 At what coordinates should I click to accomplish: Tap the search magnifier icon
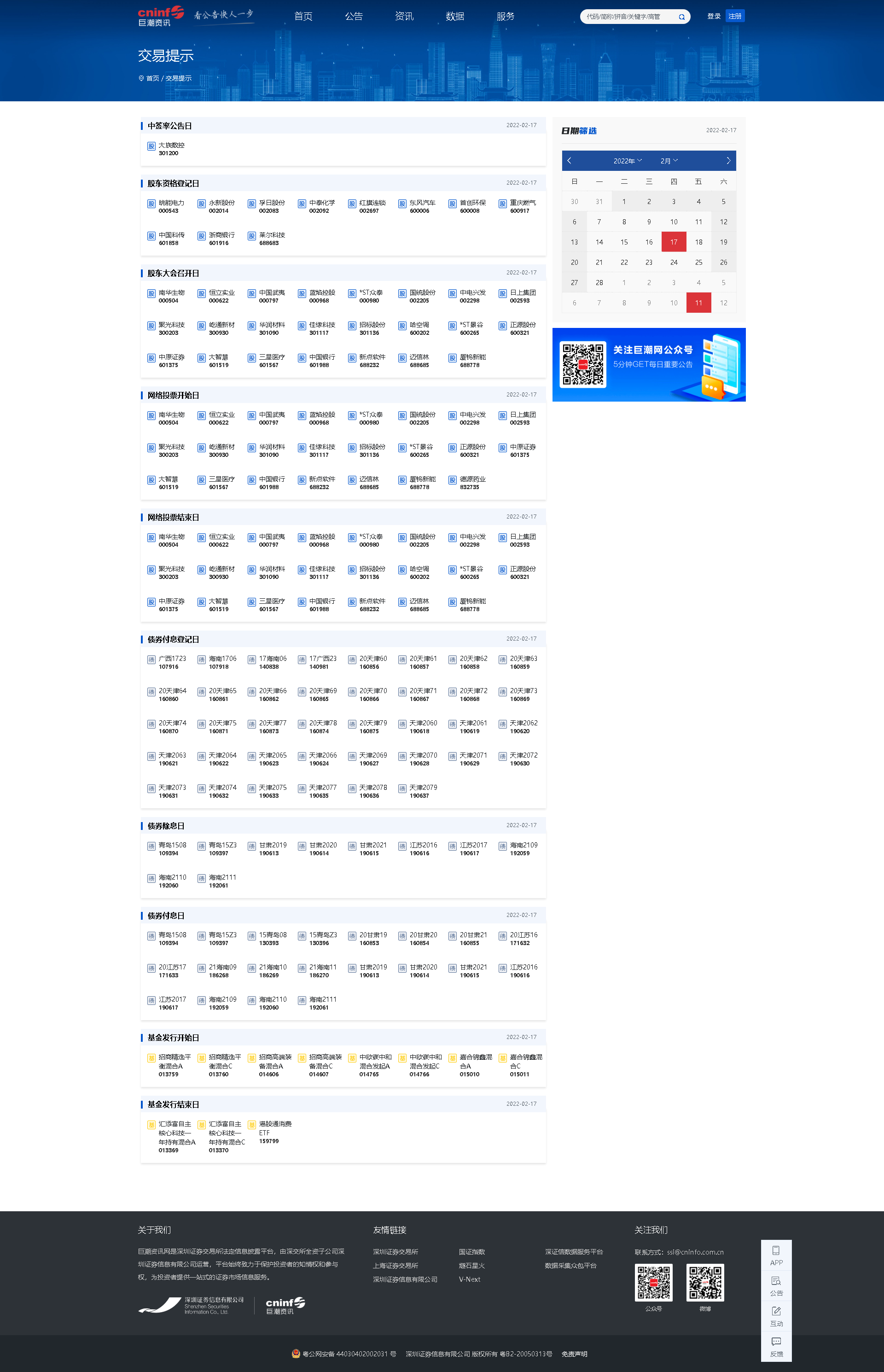[681, 17]
